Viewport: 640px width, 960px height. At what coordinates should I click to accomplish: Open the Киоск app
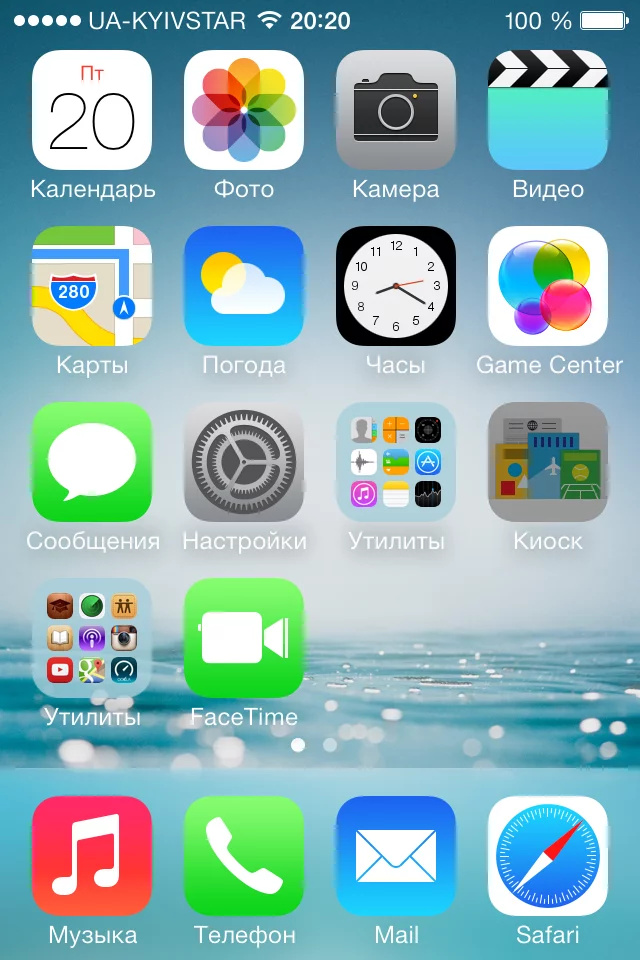548,462
